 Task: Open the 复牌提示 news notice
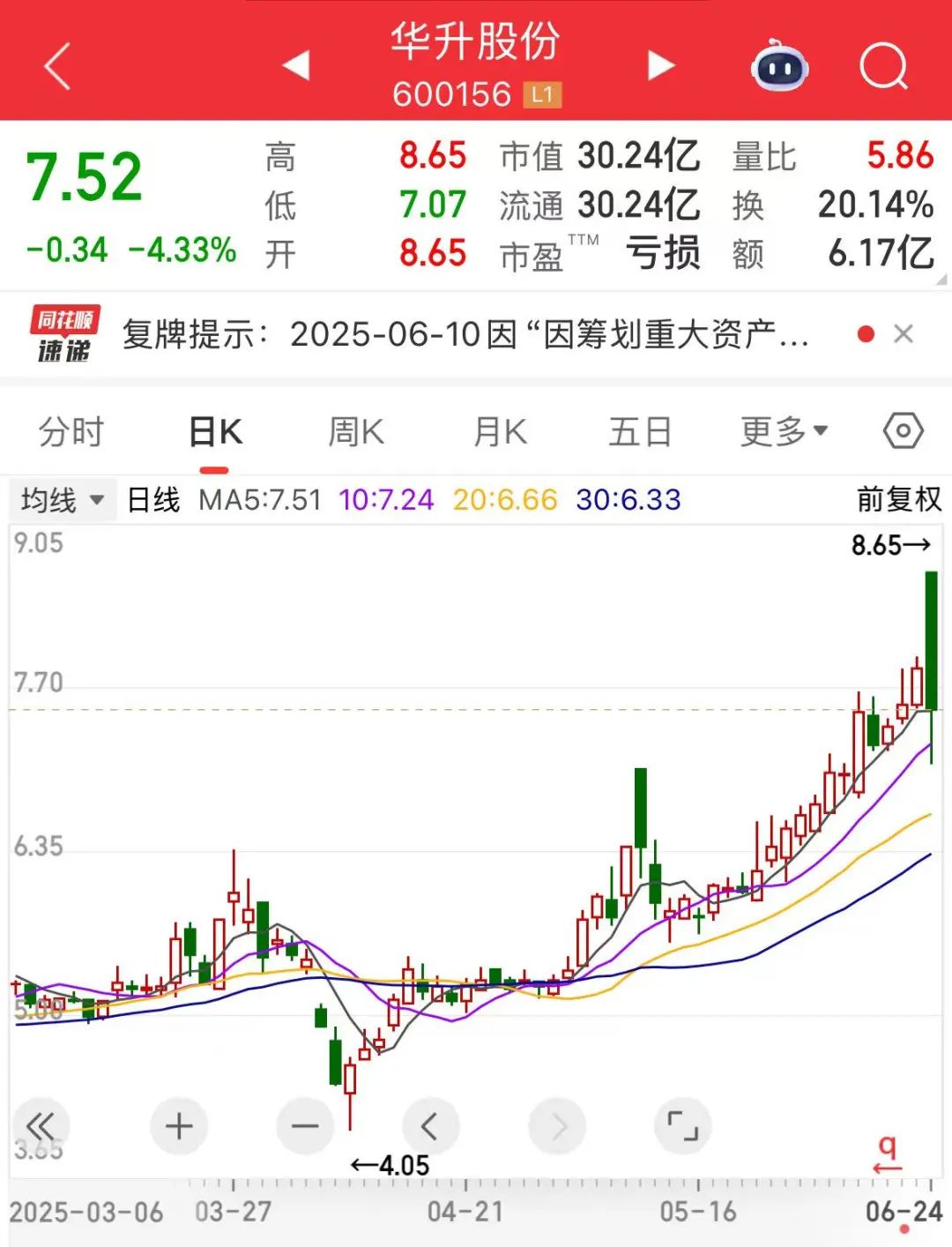pos(464,335)
